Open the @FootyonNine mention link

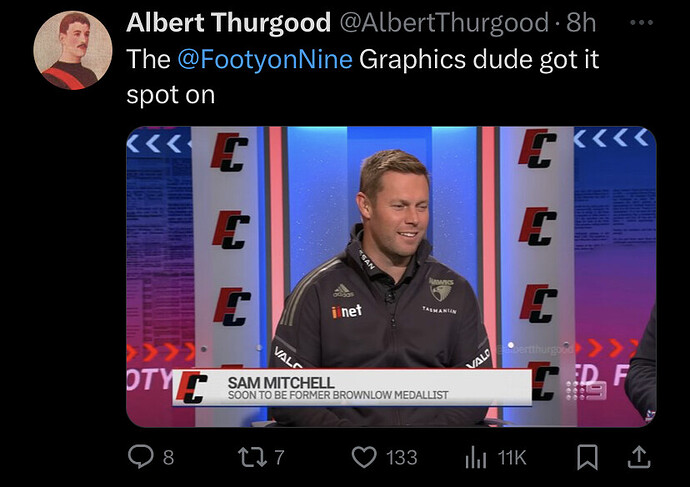264,59
